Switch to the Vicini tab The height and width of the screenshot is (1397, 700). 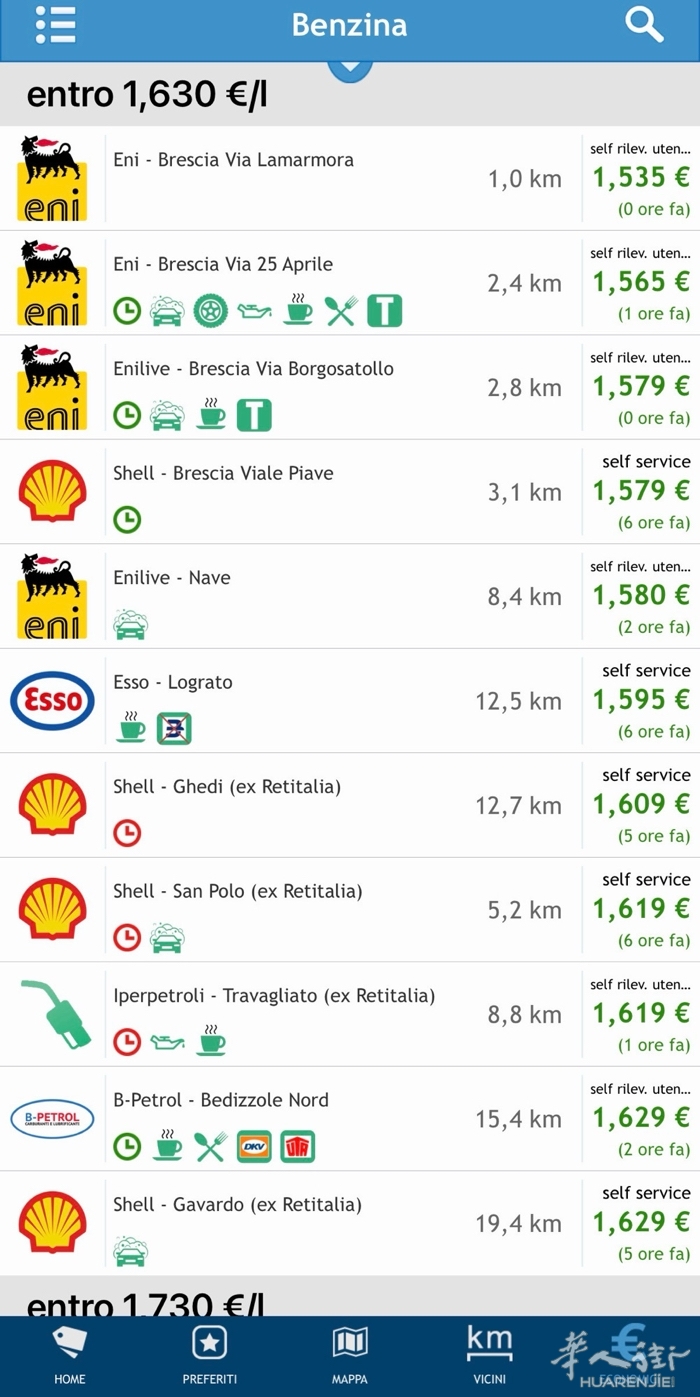click(x=489, y=1356)
